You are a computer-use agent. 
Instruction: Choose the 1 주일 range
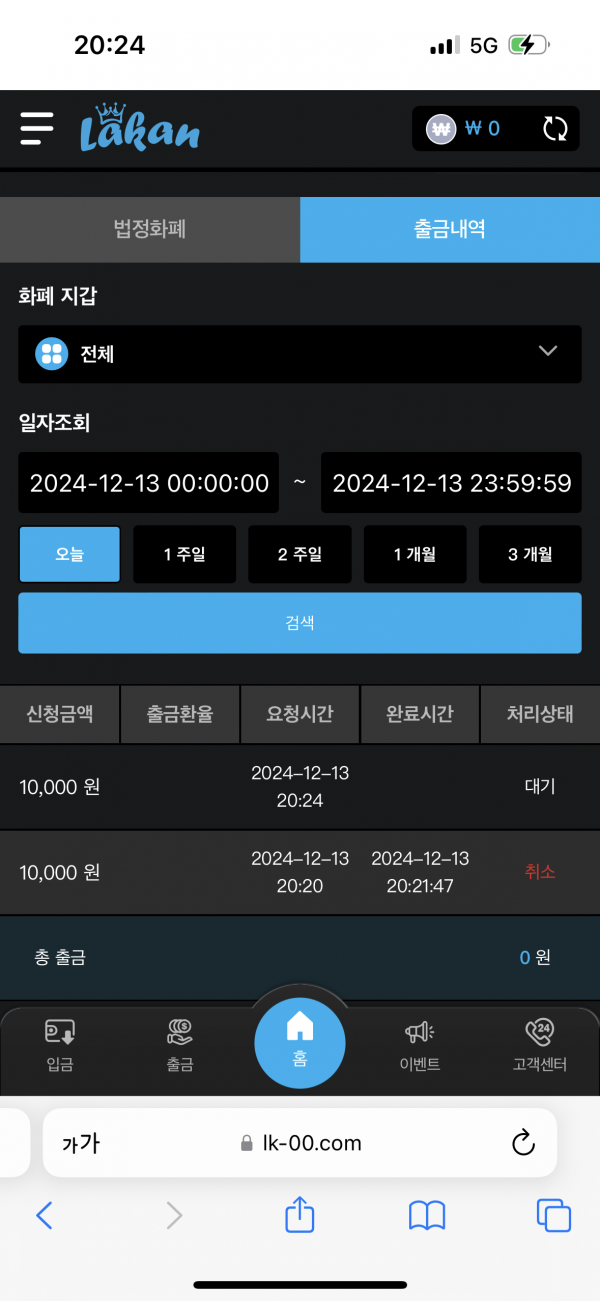[185, 554]
